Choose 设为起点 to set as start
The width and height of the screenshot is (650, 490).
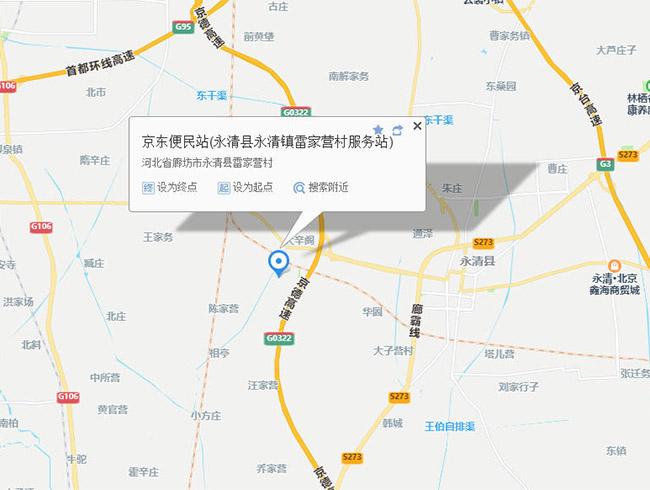tap(246, 187)
